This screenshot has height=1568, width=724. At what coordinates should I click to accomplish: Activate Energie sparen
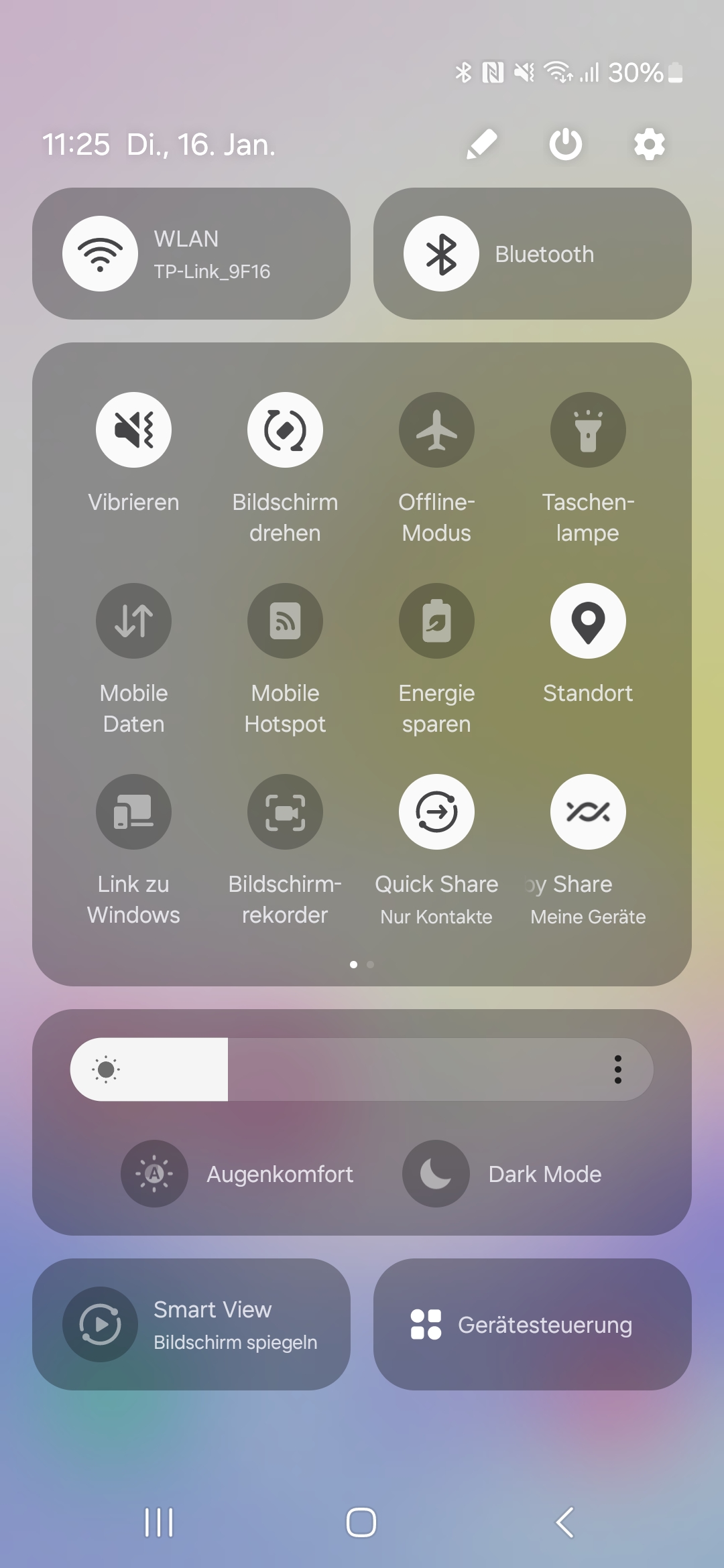436,620
